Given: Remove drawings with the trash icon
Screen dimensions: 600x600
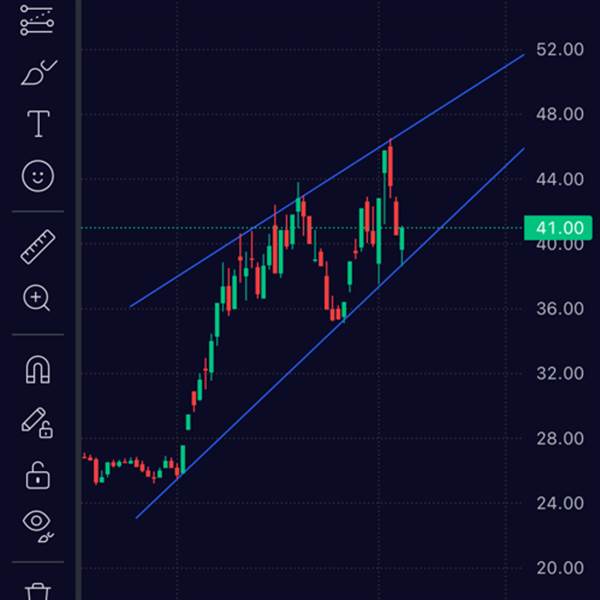Looking at the screenshot, I should click(x=38, y=591).
